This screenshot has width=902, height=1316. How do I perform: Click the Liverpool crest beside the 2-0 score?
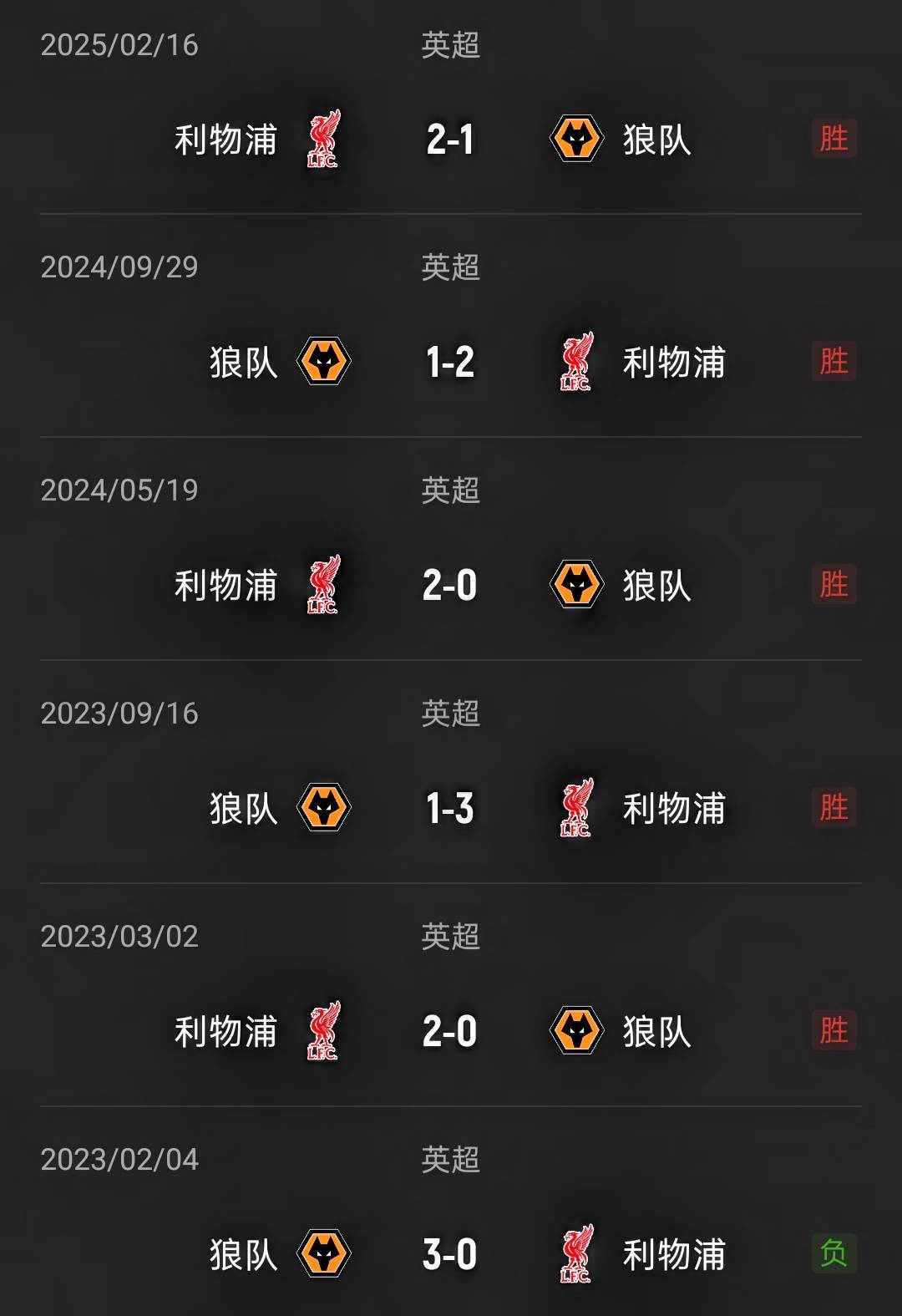point(325,585)
